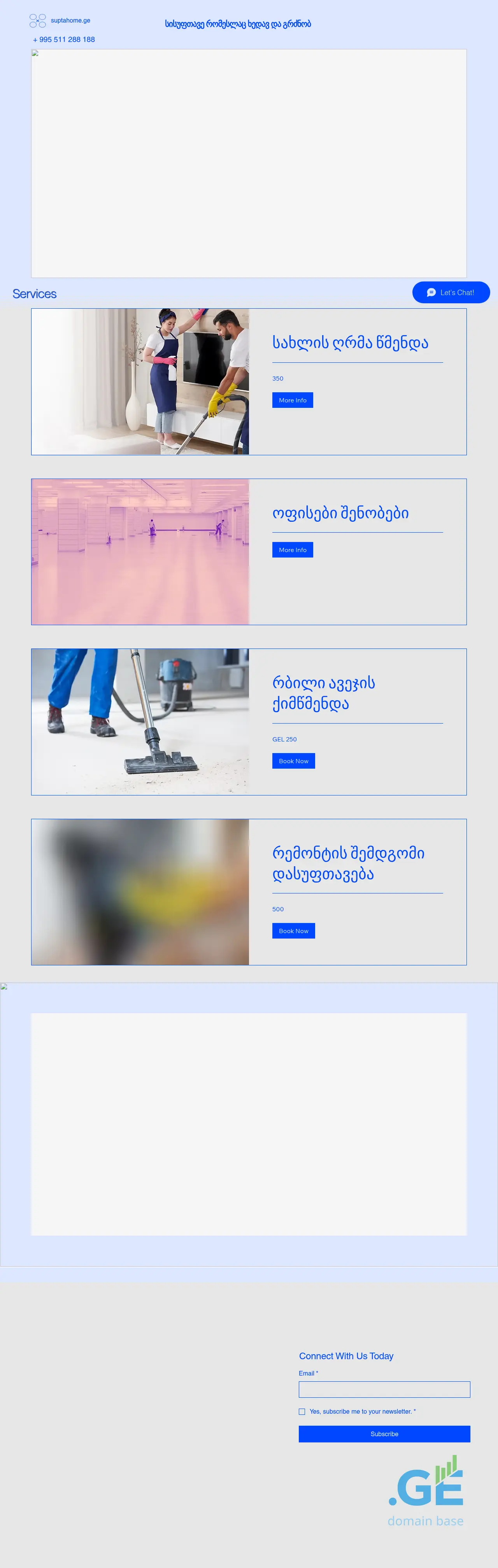
Task: Tap the Subscribe button
Action: [384, 1434]
